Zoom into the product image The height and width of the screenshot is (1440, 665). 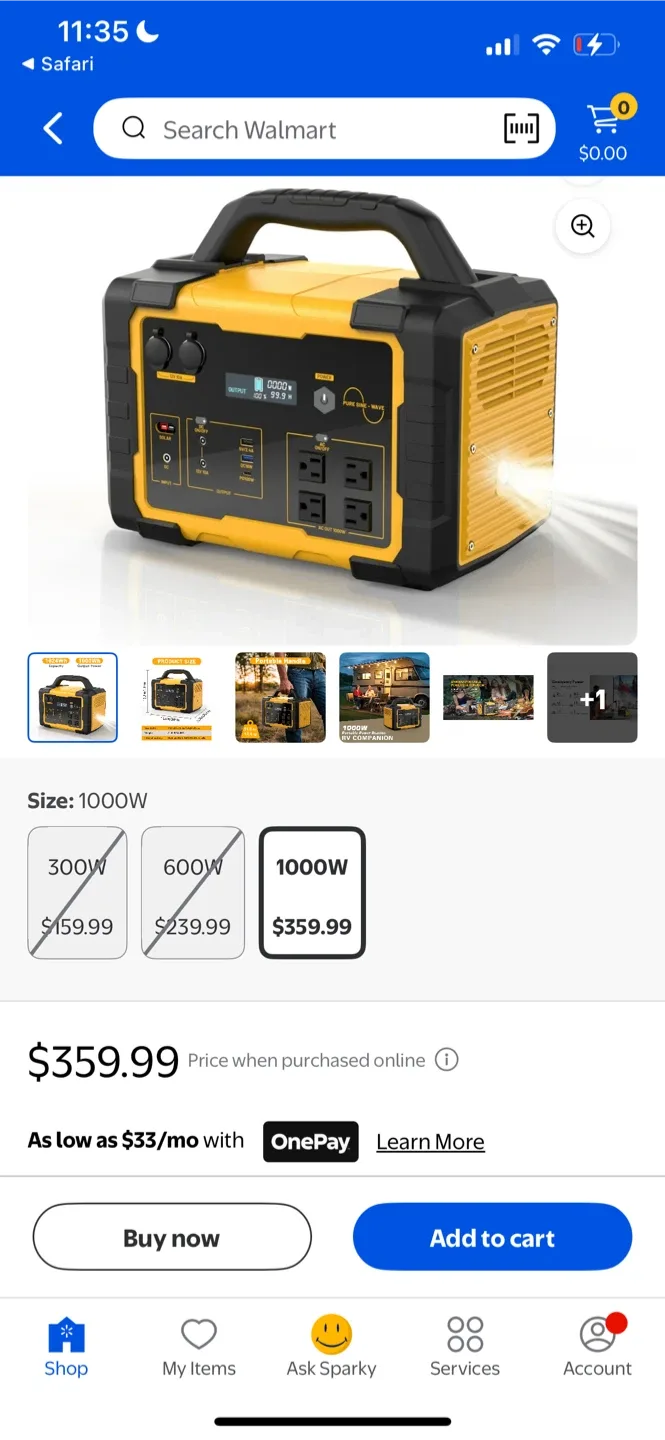pyautogui.click(x=582, y=226)
